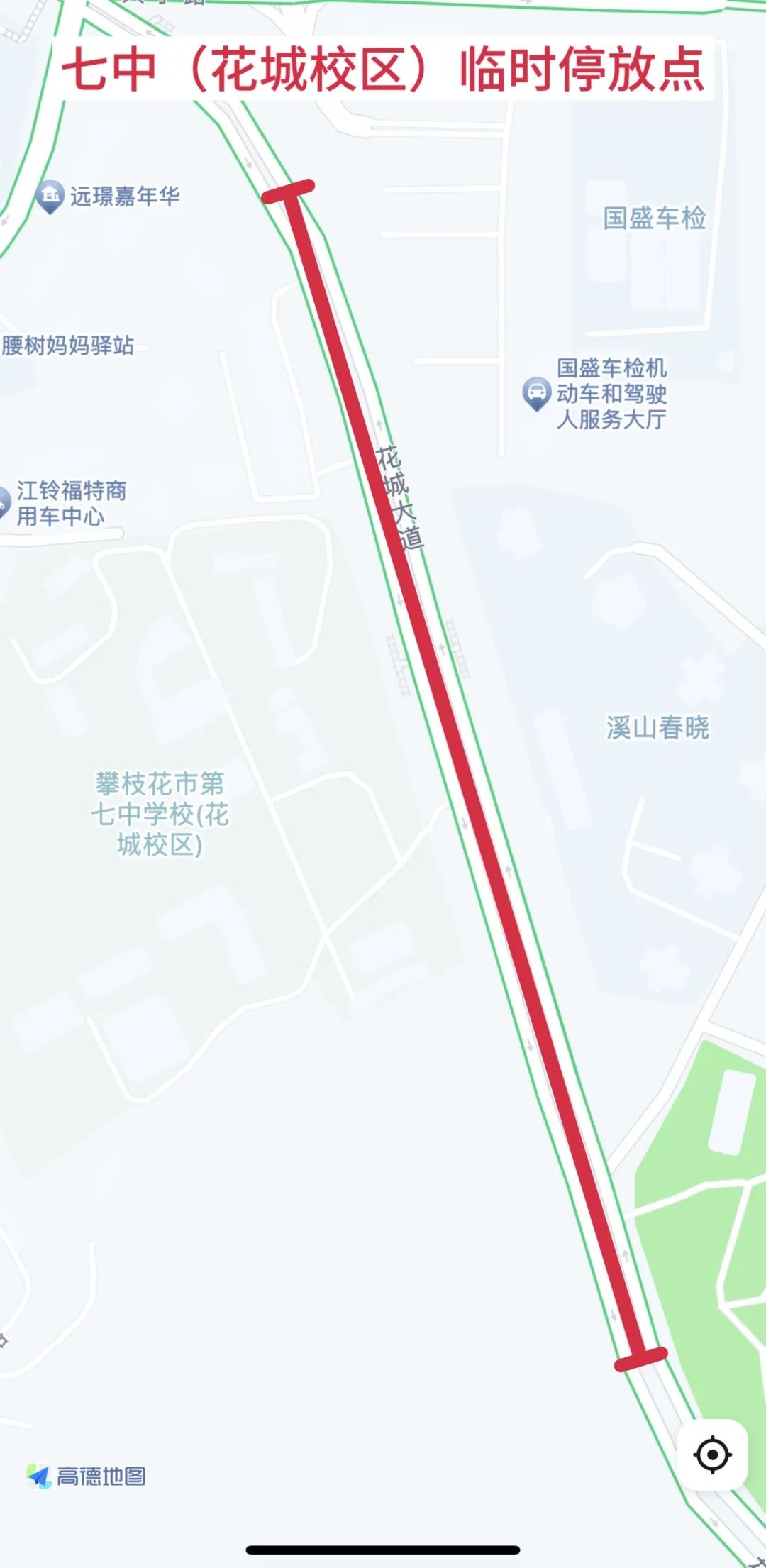Open the 远璟嘉年华 map marker
This screenshot has height=1568, width=766.
pos(50,197)
